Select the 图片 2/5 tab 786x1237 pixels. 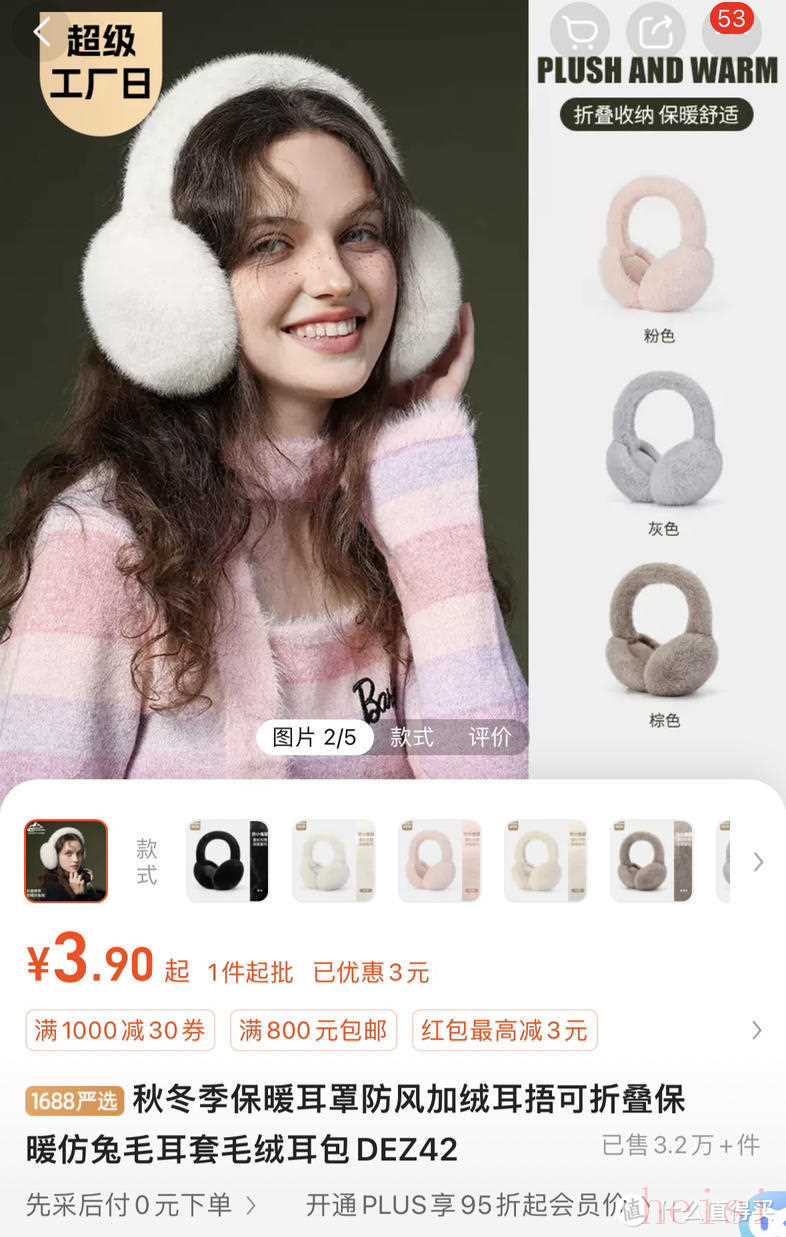click(314, 738)
